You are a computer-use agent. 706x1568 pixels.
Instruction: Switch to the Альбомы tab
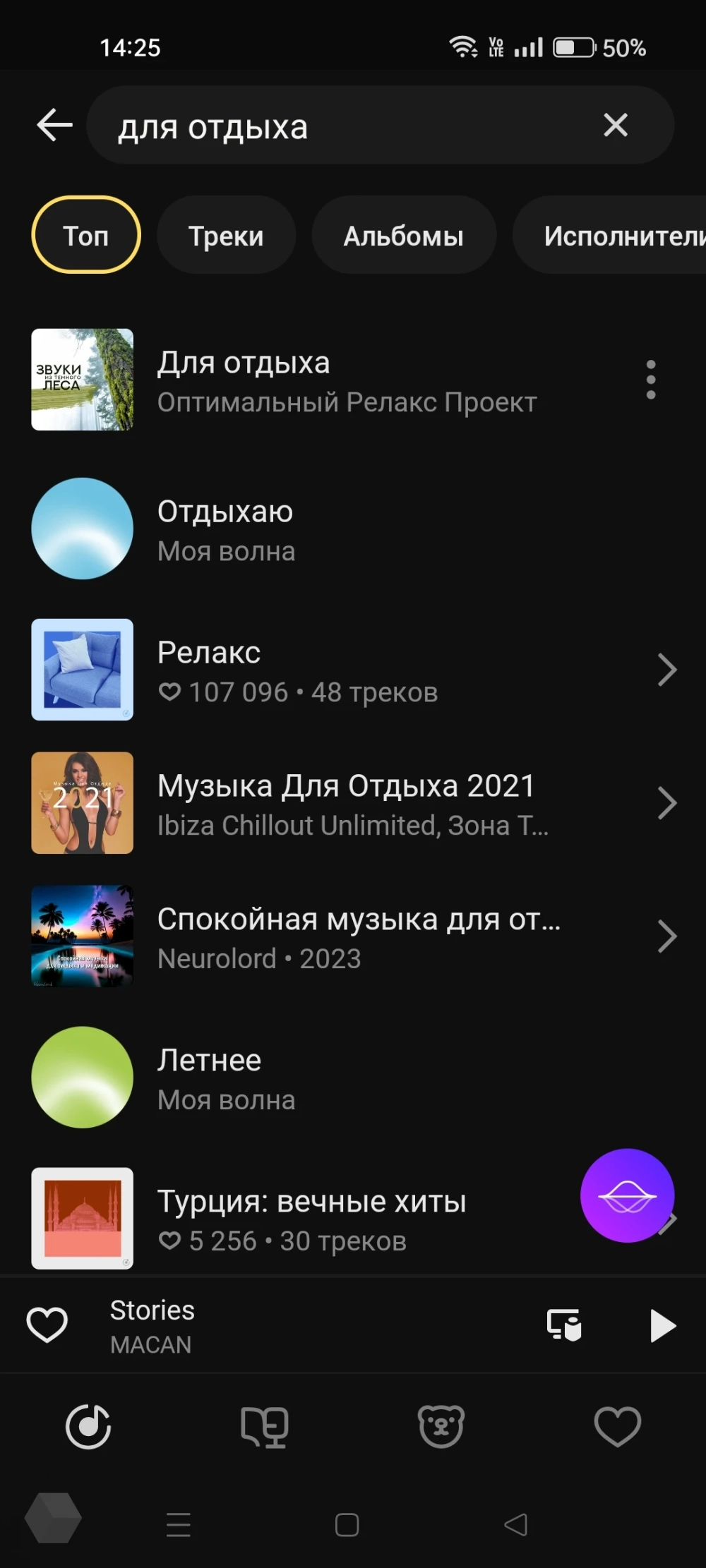click(x=403, y=236)
